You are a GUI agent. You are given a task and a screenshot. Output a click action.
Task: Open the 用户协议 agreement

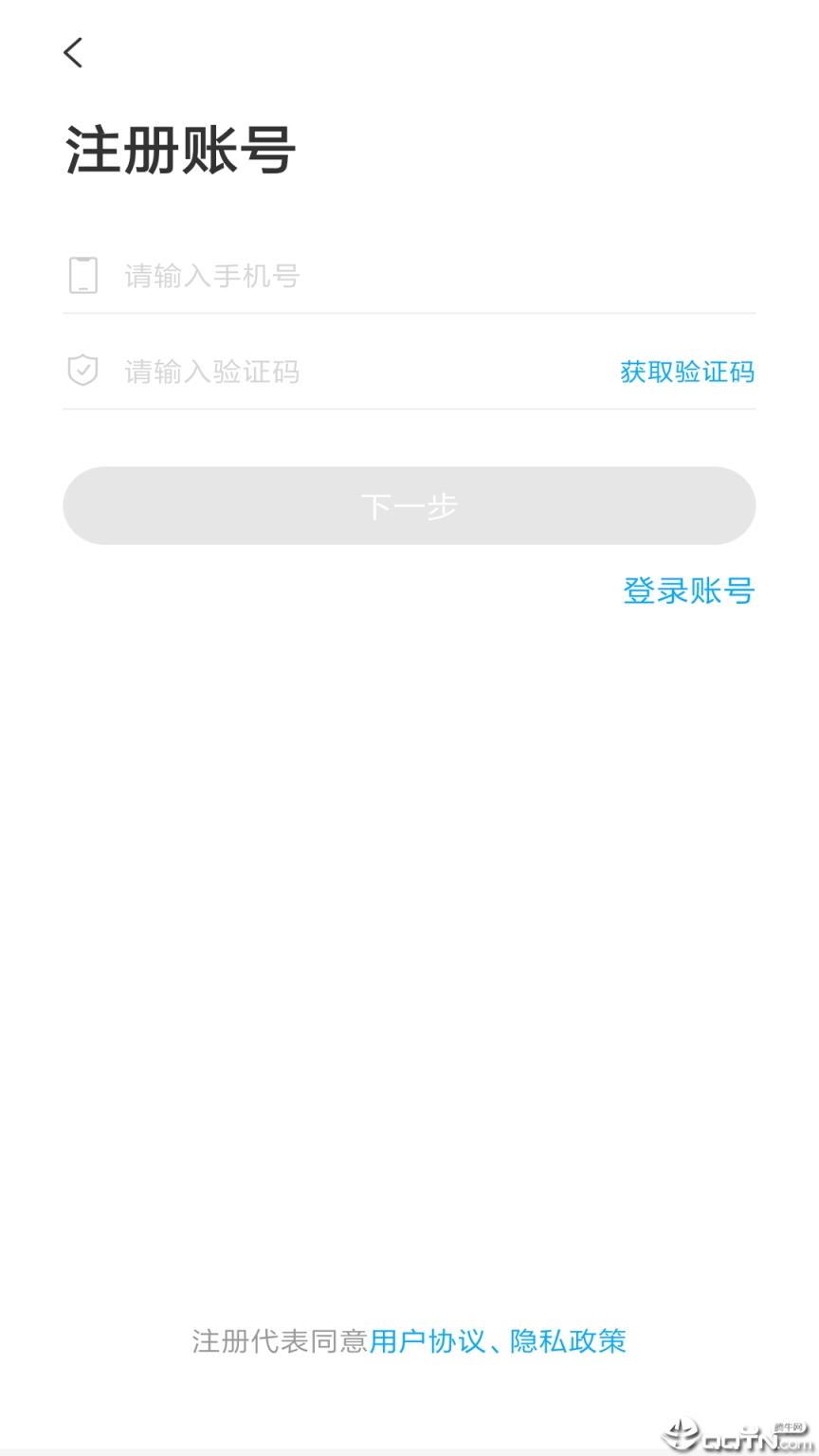[428, 1340]
